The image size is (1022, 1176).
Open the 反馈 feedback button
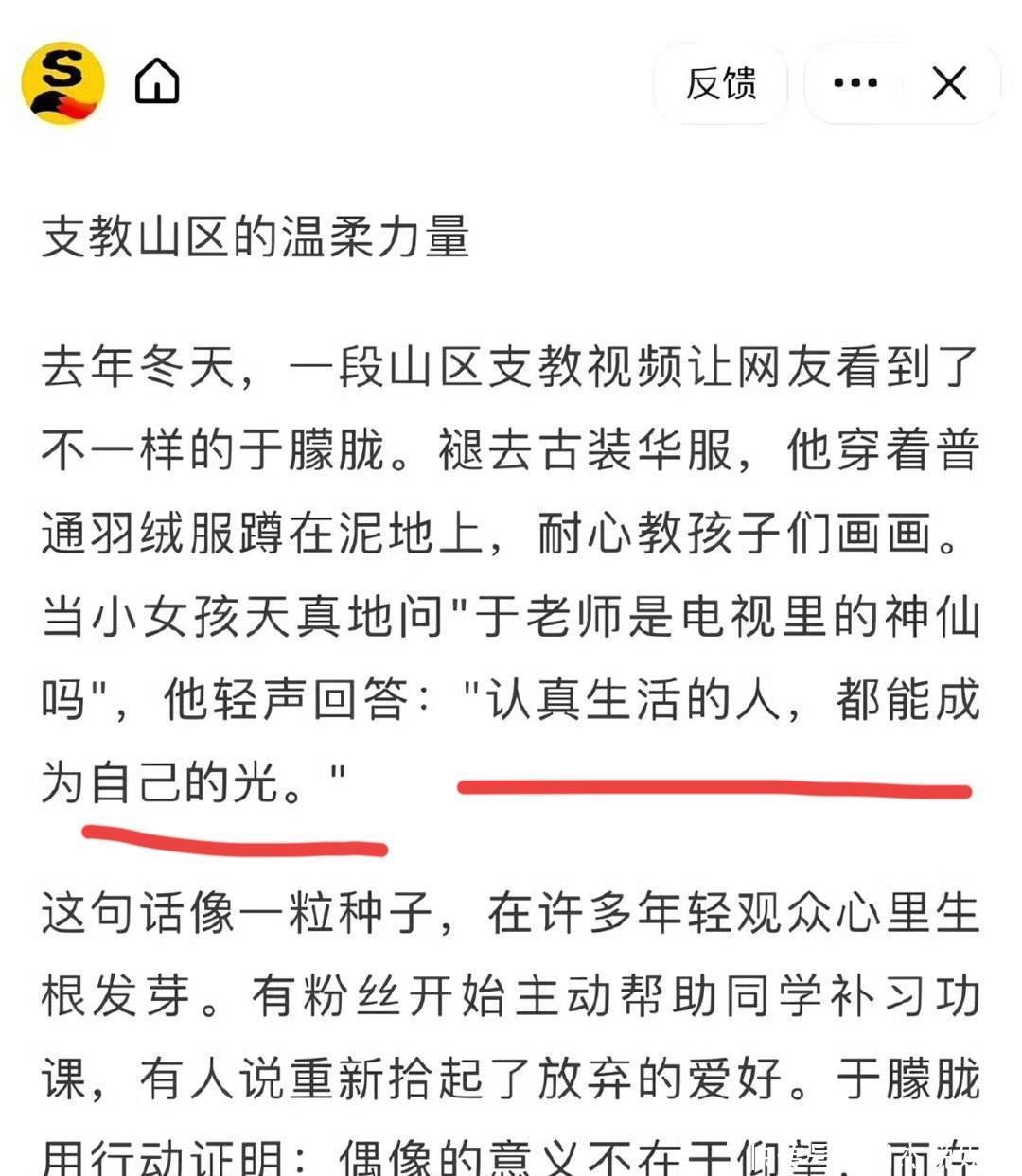721,83
